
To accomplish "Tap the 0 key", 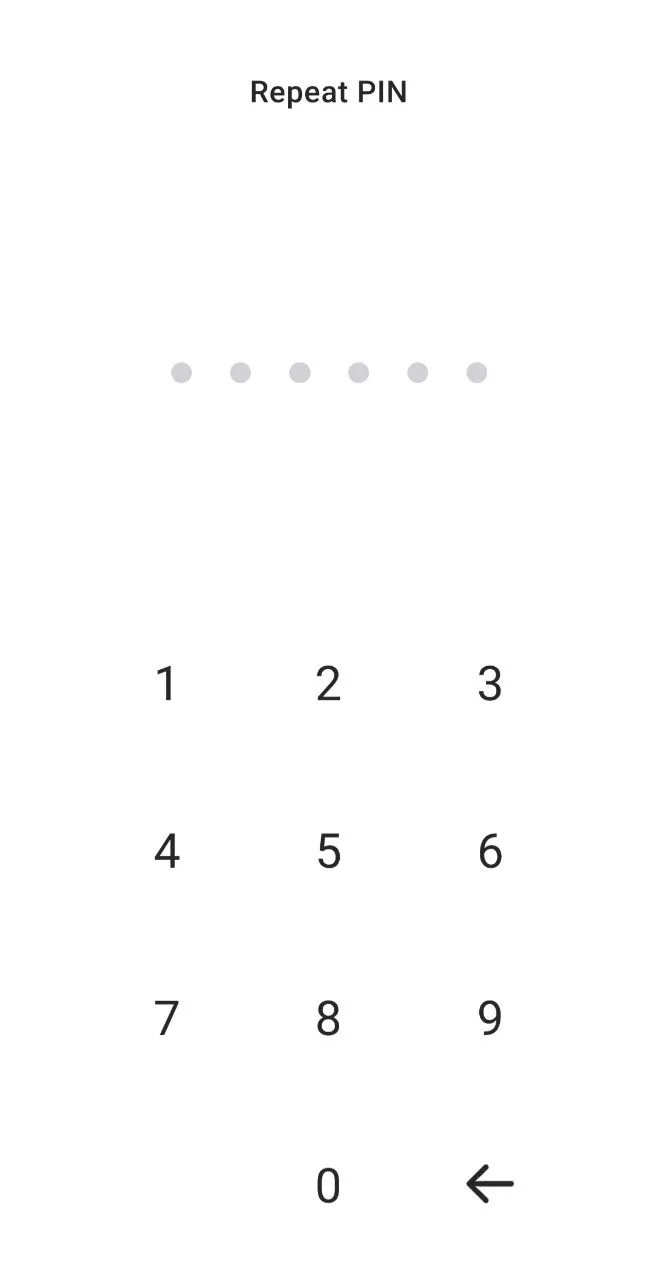I will [328, 1185].
